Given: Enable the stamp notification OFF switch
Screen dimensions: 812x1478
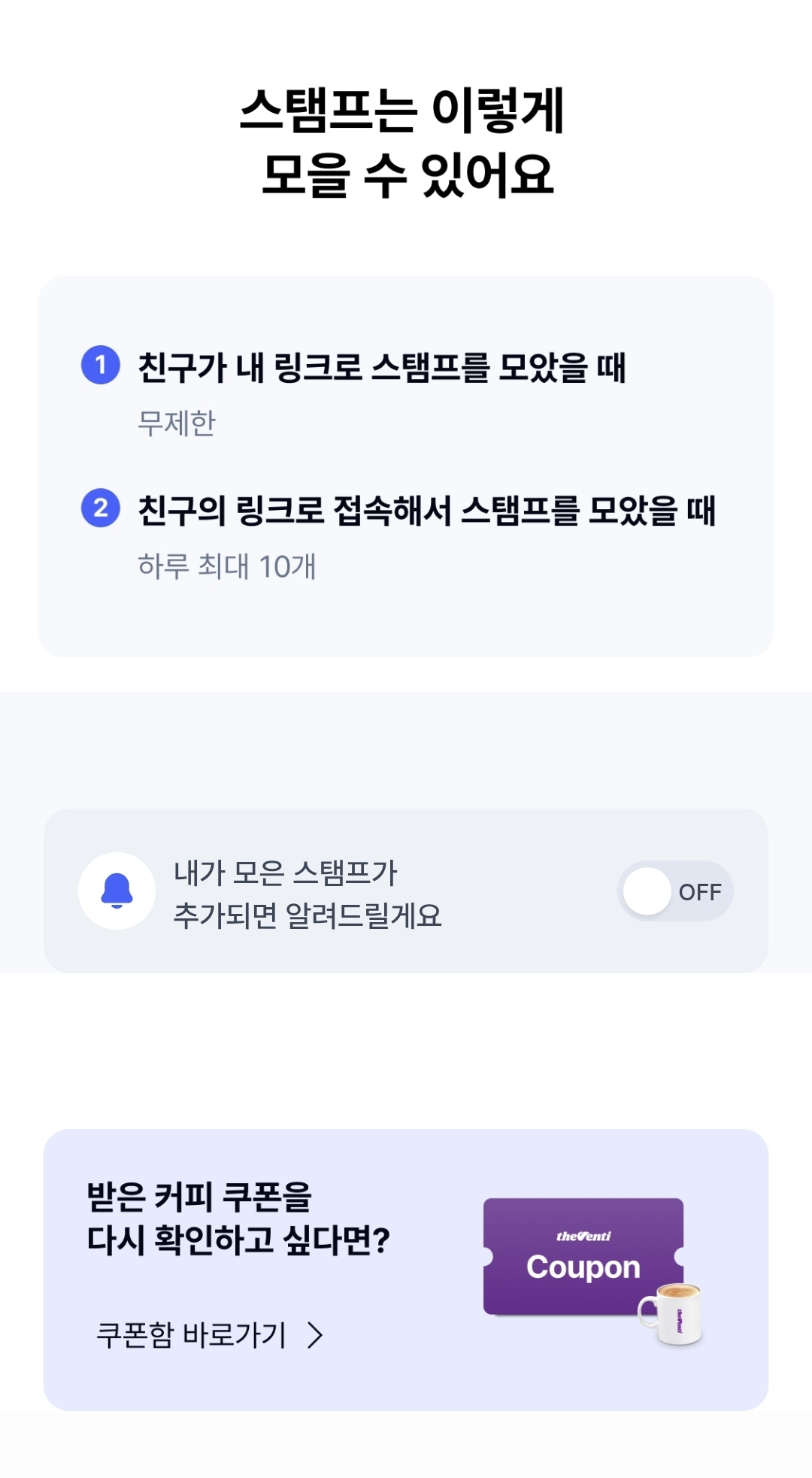Looking at the screenshot, I should (x=673, y=890).
